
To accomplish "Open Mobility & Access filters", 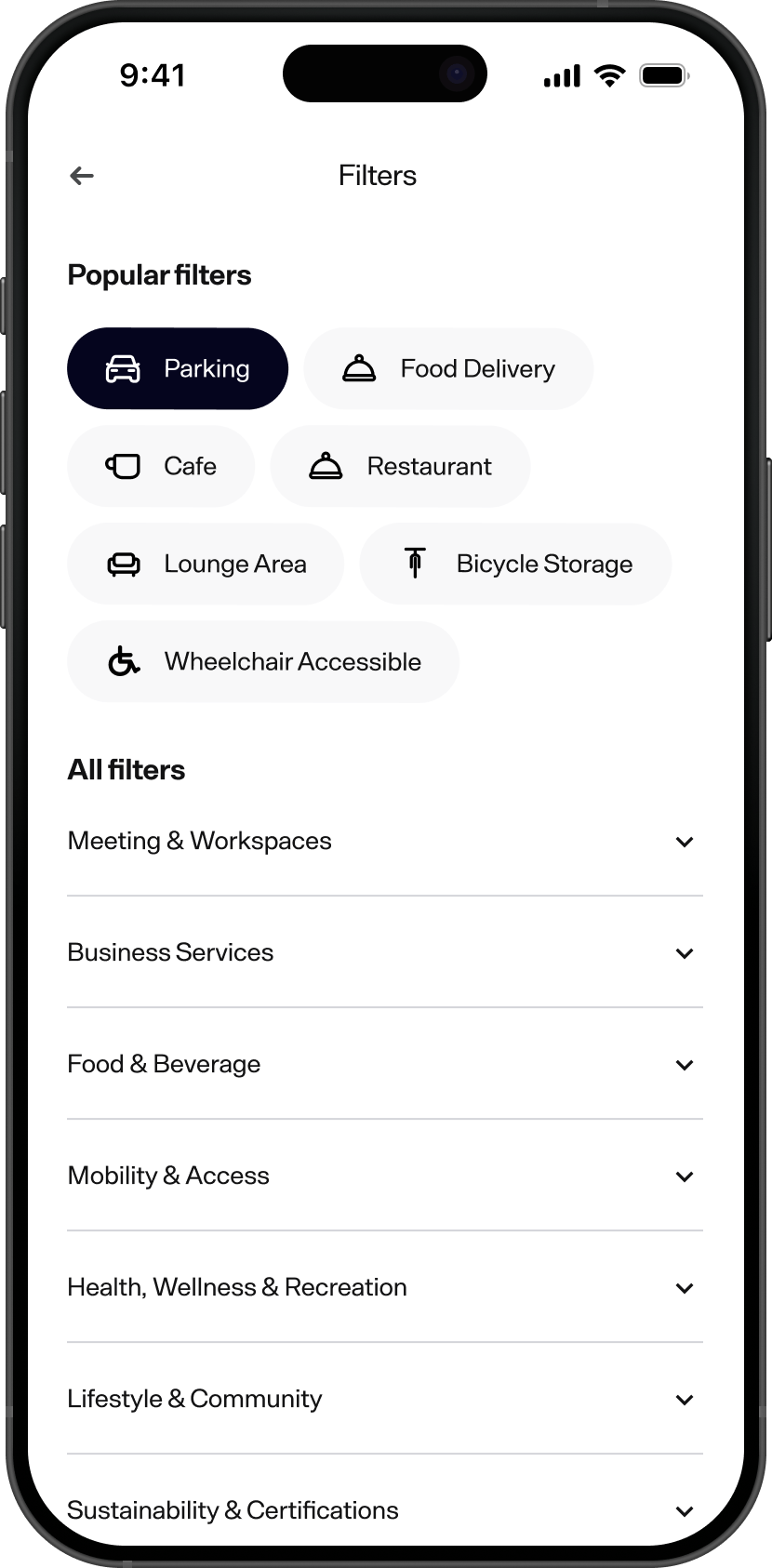I will [384, 1176].
